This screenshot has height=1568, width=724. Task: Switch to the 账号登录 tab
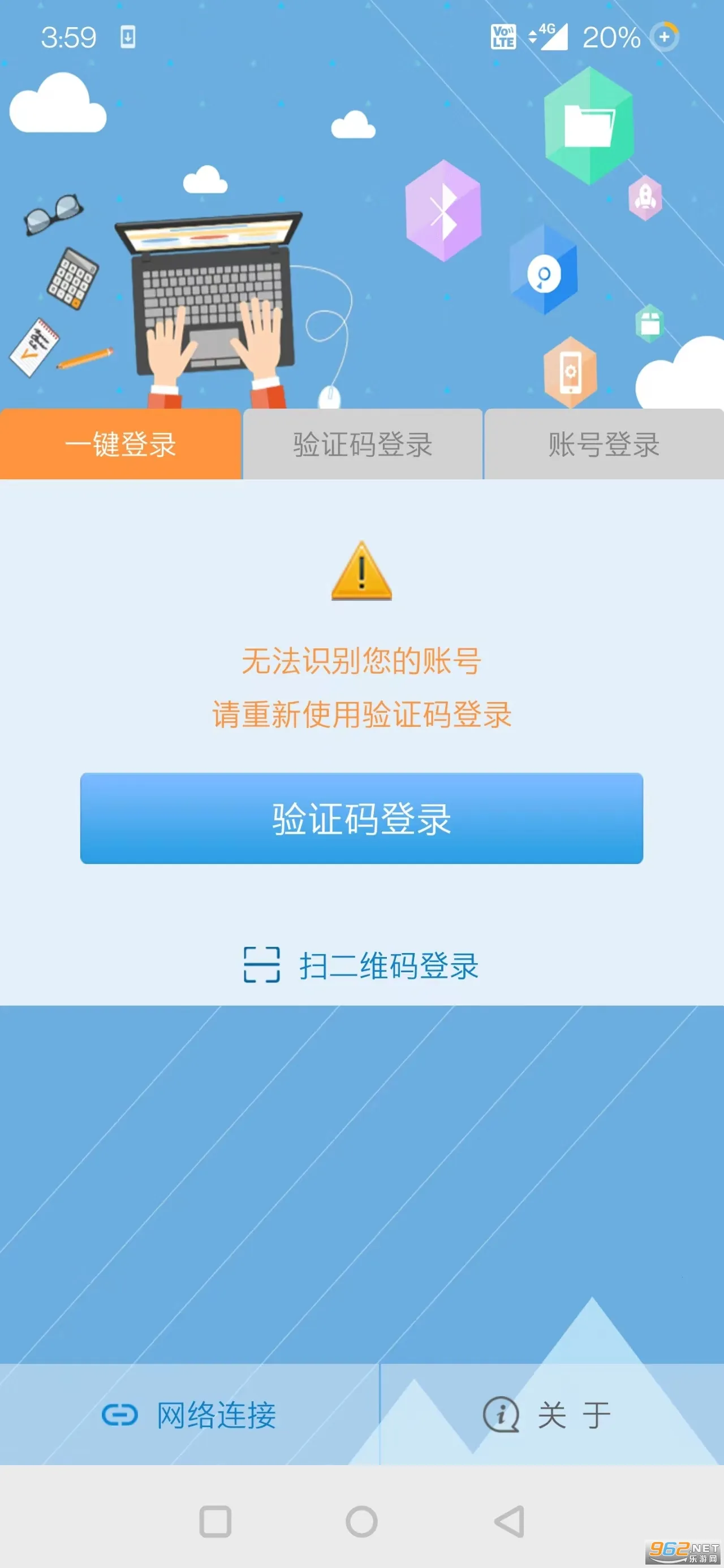[602, 445]
